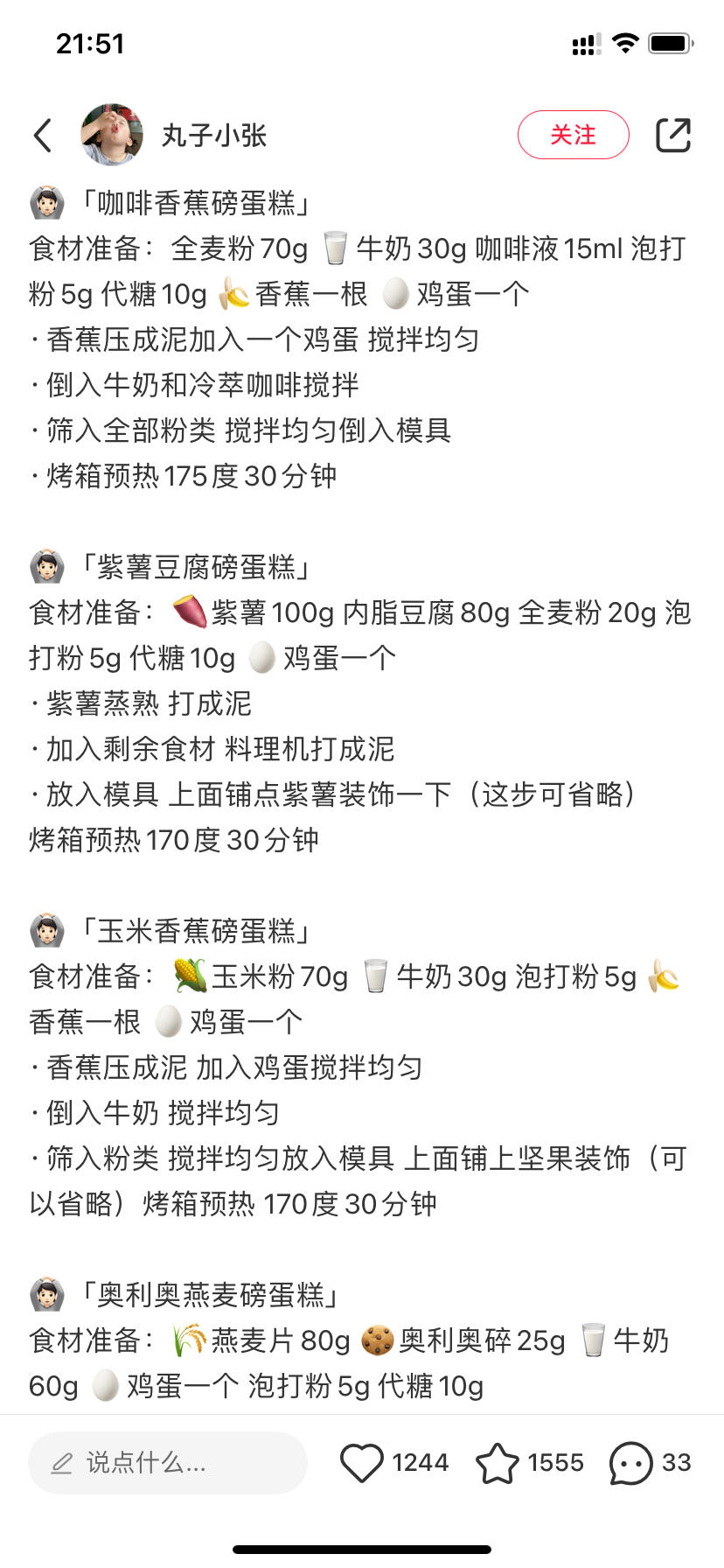The image size is (724, 1568).
Task: Open 丸子小张's profile avatar
Action: (112, 135)
